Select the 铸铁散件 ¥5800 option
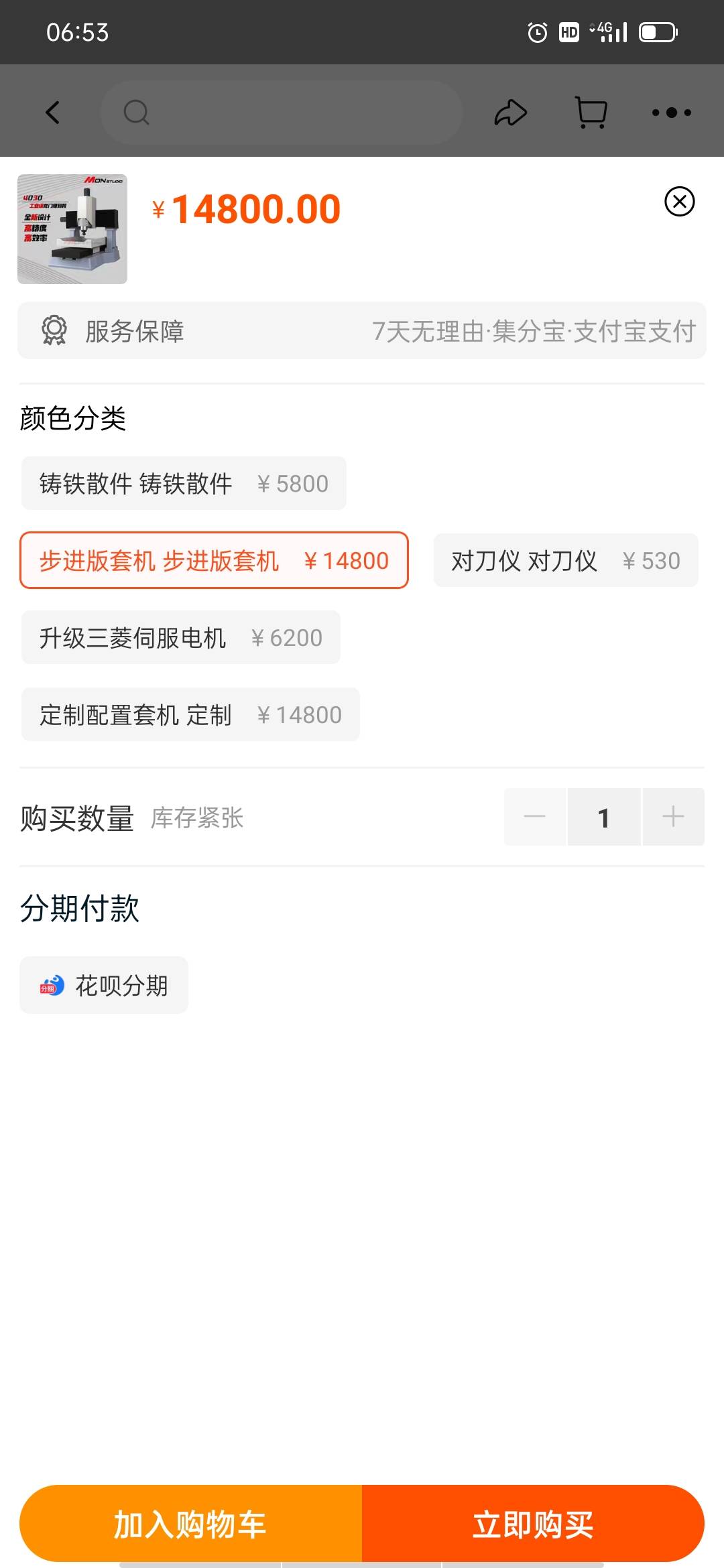This screenshot has height=1568, width=724. click(184, 484)
